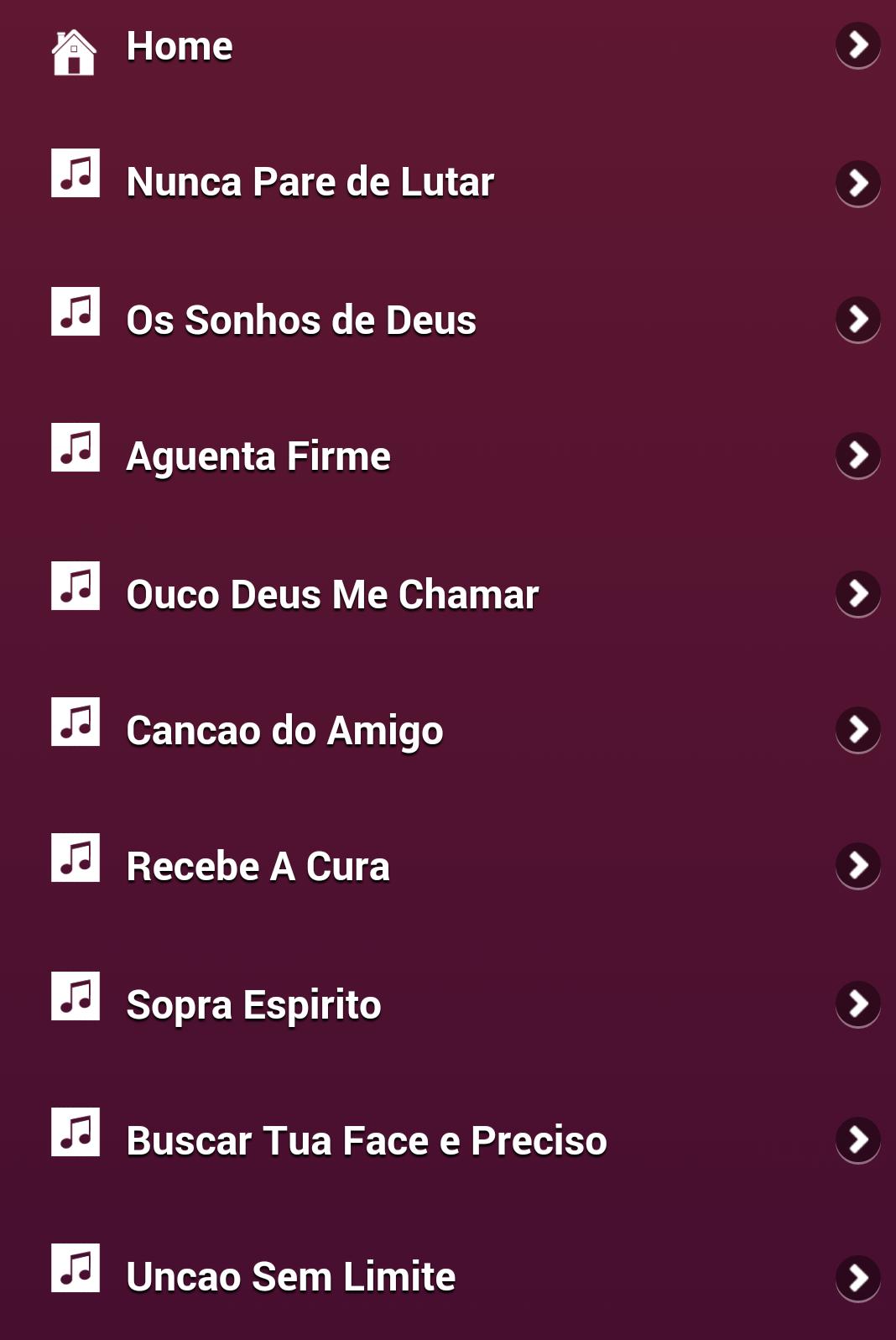The width and height of the screenshot is (896, 1340).
Task: Open Buscar Tua Face e Preciso
Action: point(367,1140)
